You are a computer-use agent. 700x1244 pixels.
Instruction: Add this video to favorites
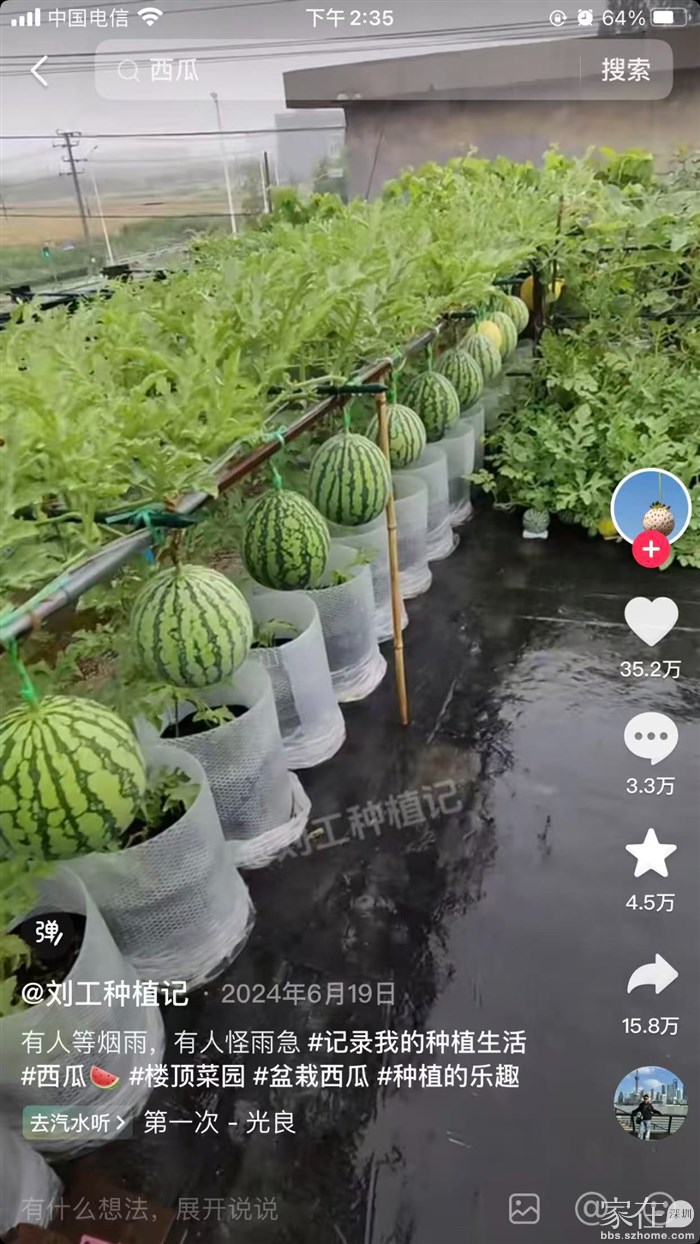(651, 855)
